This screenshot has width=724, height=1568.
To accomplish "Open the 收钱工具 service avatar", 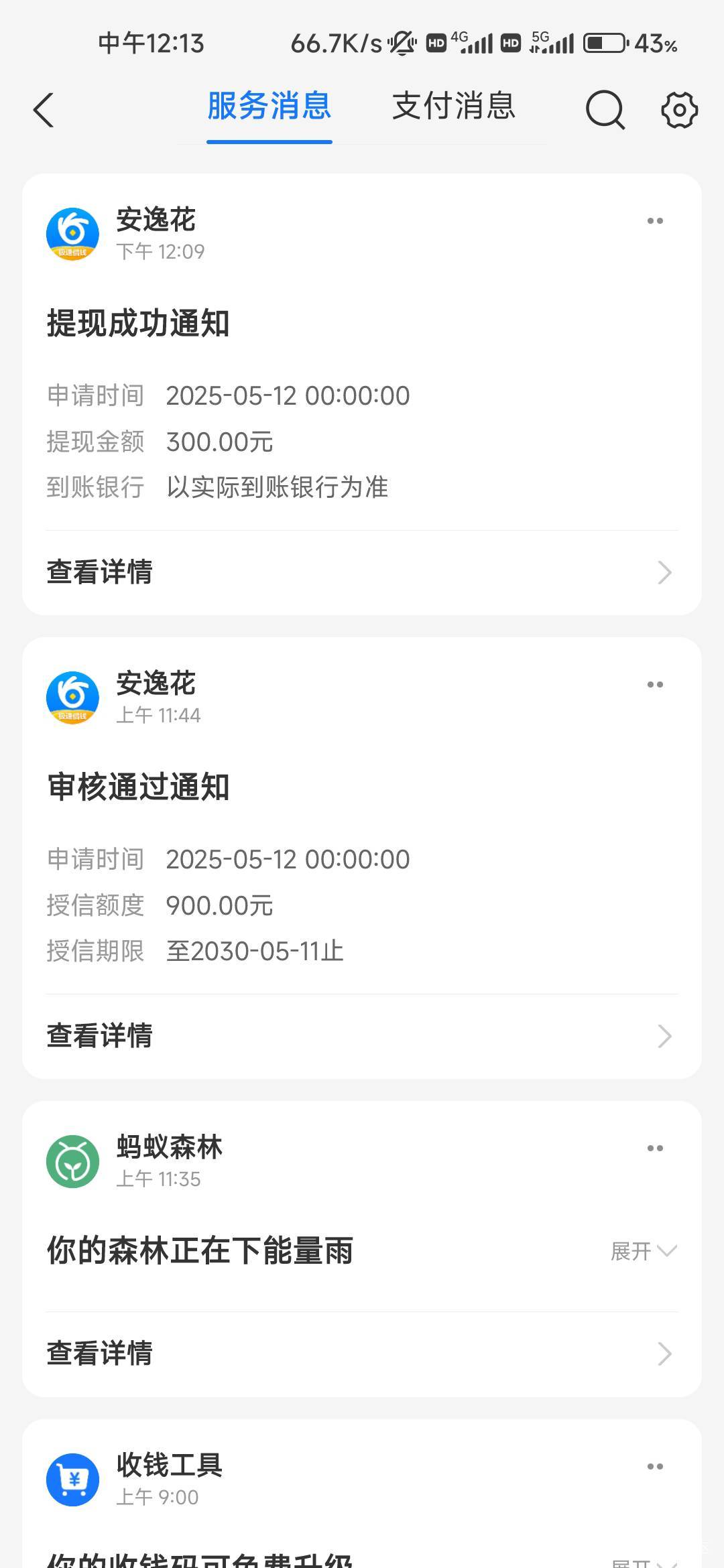I will point(72,1480).
